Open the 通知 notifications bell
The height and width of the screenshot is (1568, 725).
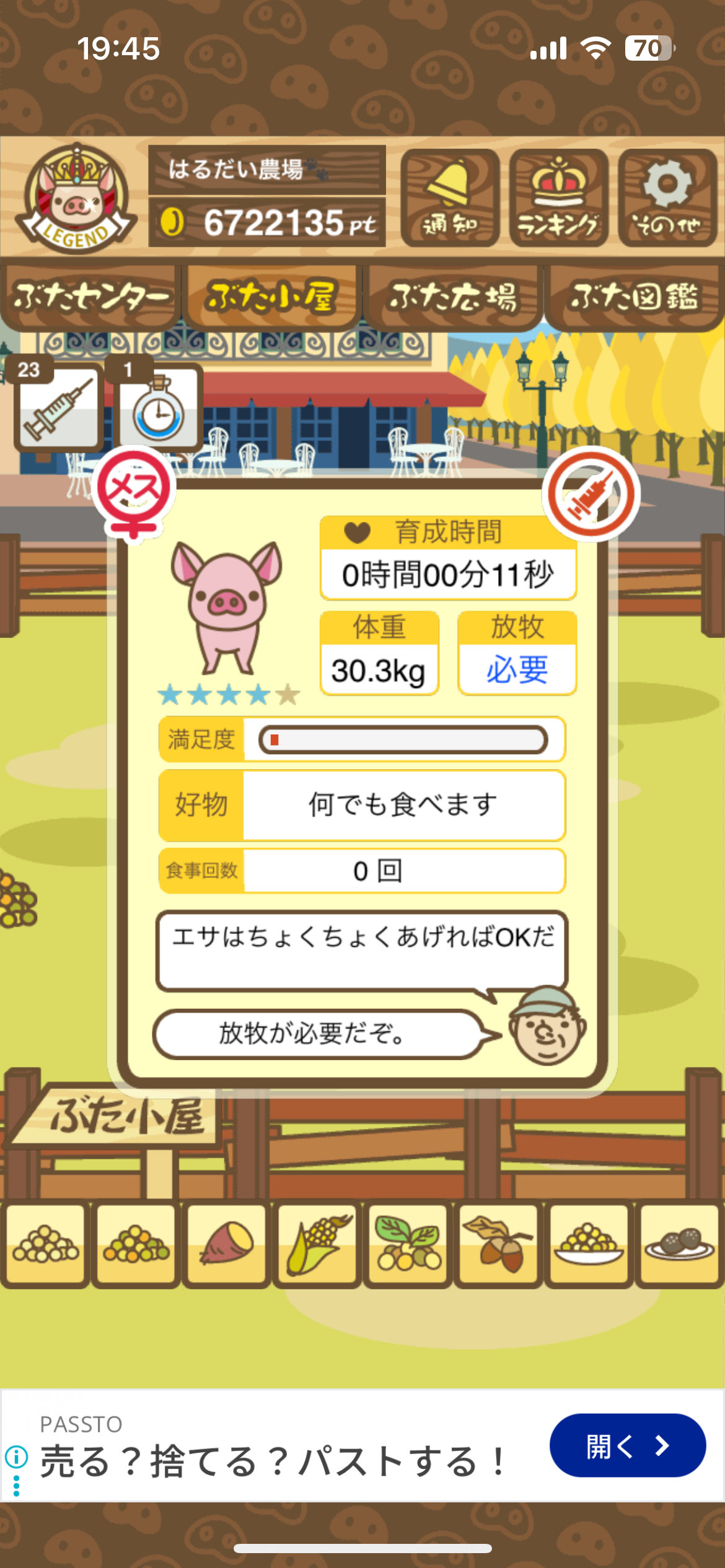pos(450,198)
